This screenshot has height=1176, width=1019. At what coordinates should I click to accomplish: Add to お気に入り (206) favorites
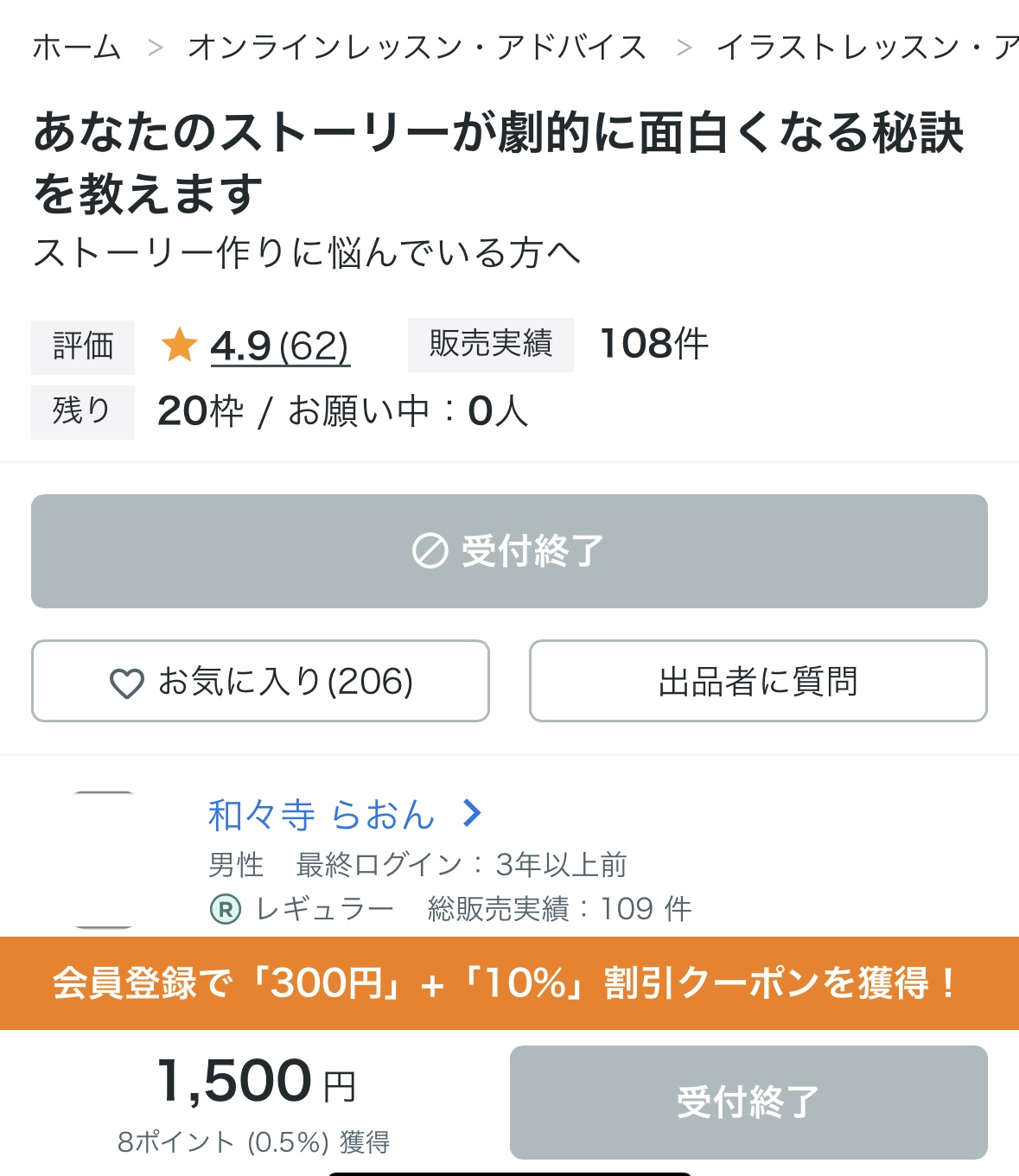260,681
